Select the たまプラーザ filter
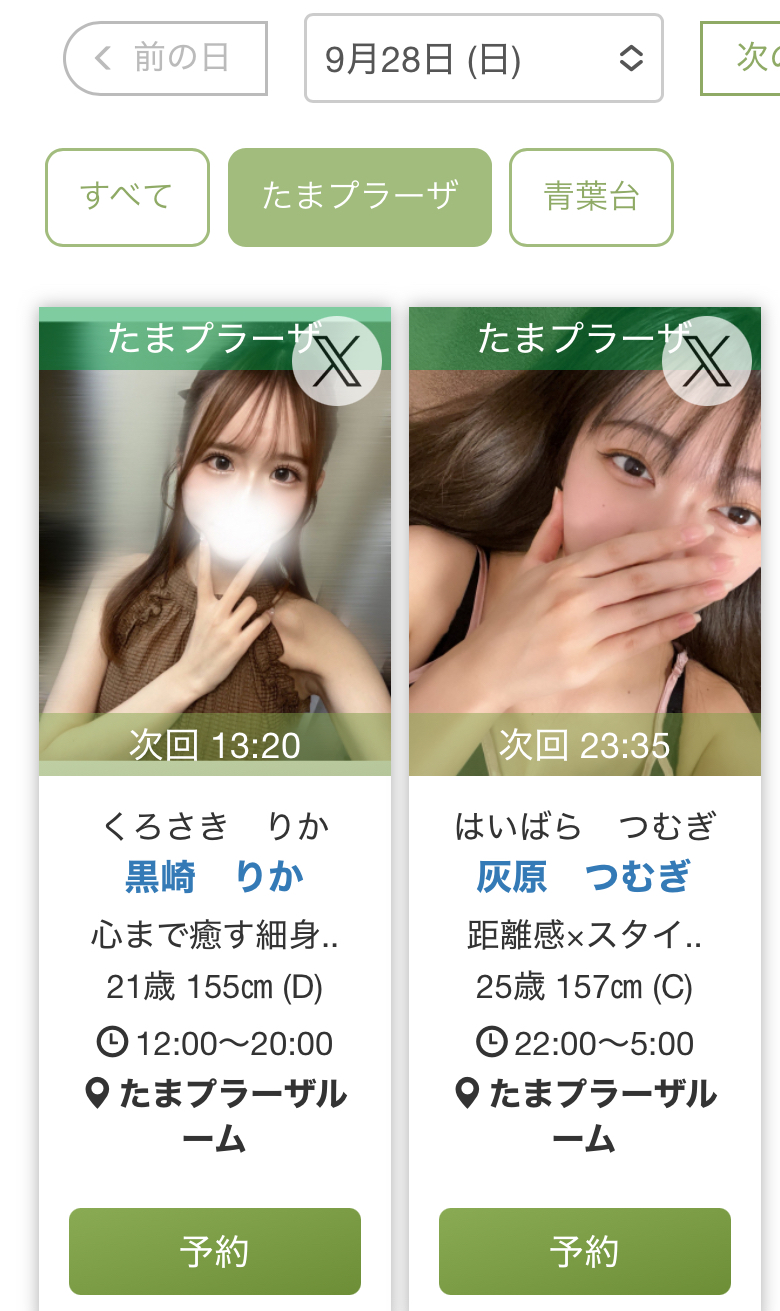Viewport: 780px width, 1311px height. coord(359,197)
